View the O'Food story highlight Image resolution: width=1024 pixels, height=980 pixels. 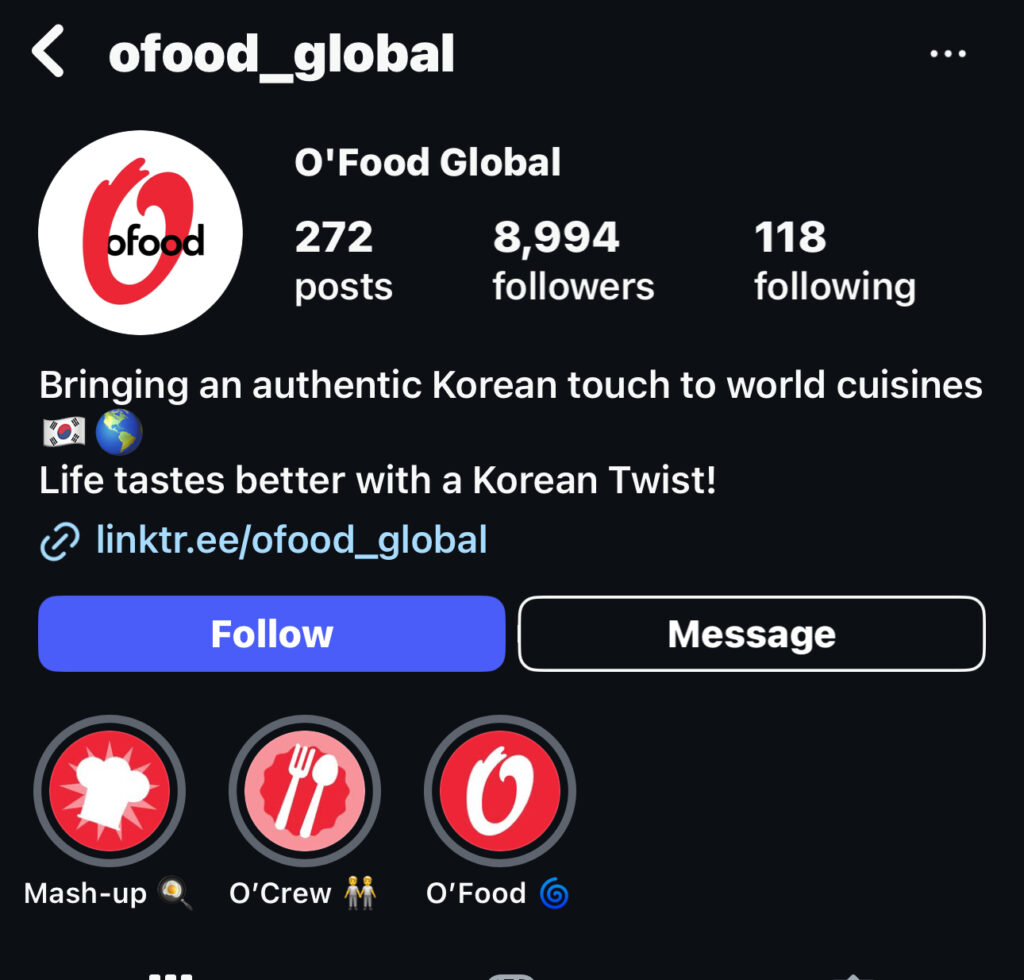coord(500,791)
